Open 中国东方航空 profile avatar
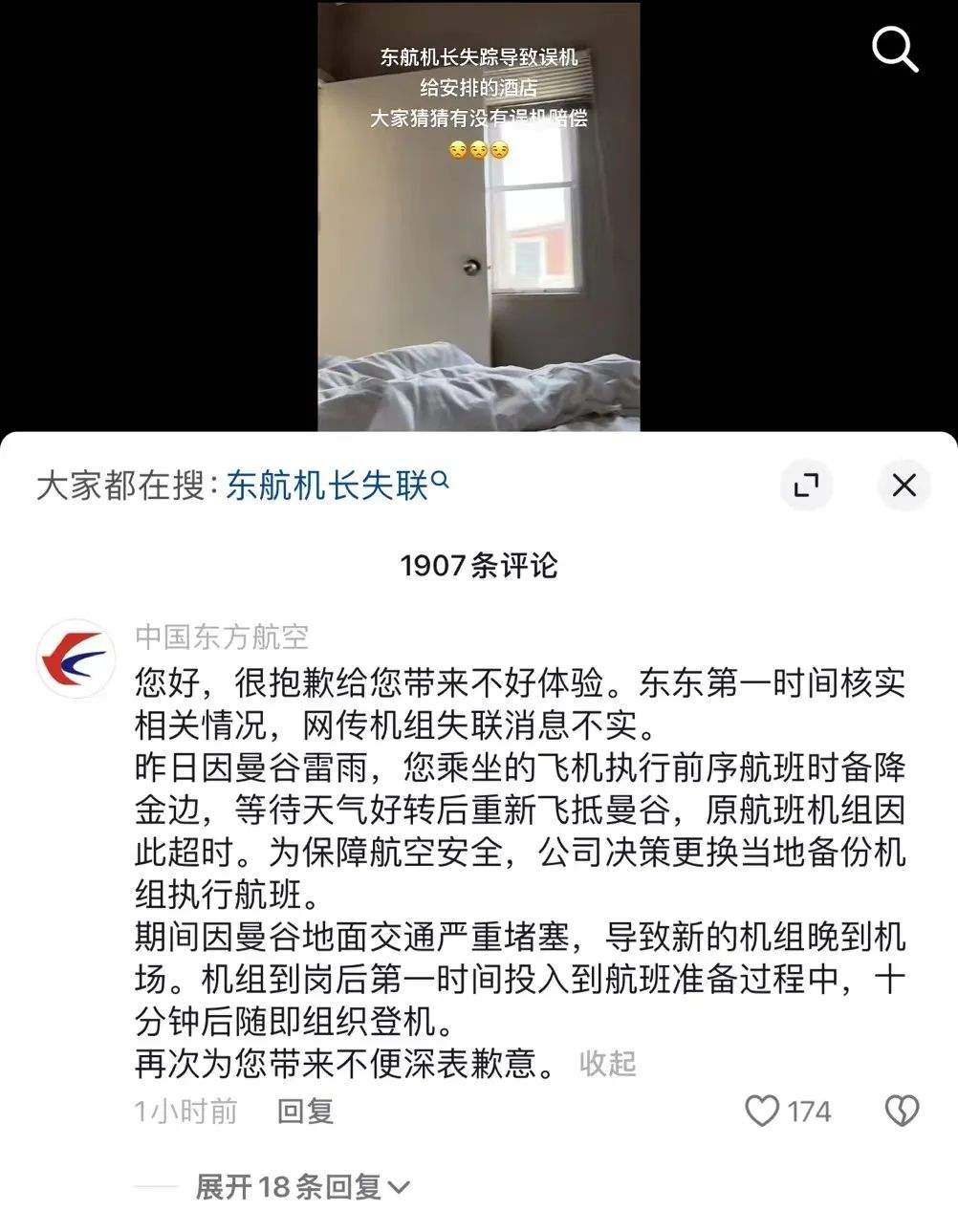 coord(76,659)
